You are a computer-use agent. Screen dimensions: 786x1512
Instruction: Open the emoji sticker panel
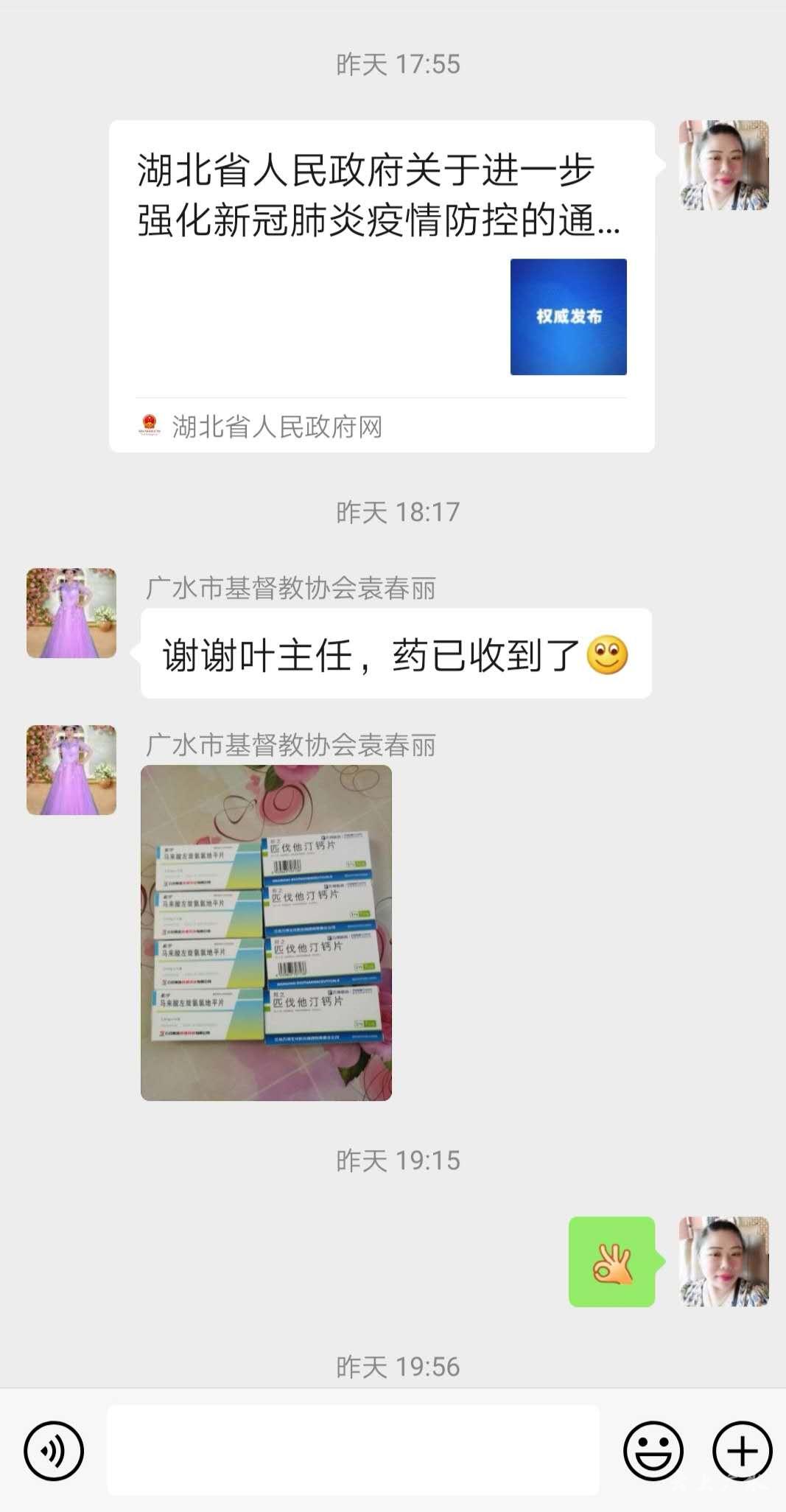(x=653, y=1450)
